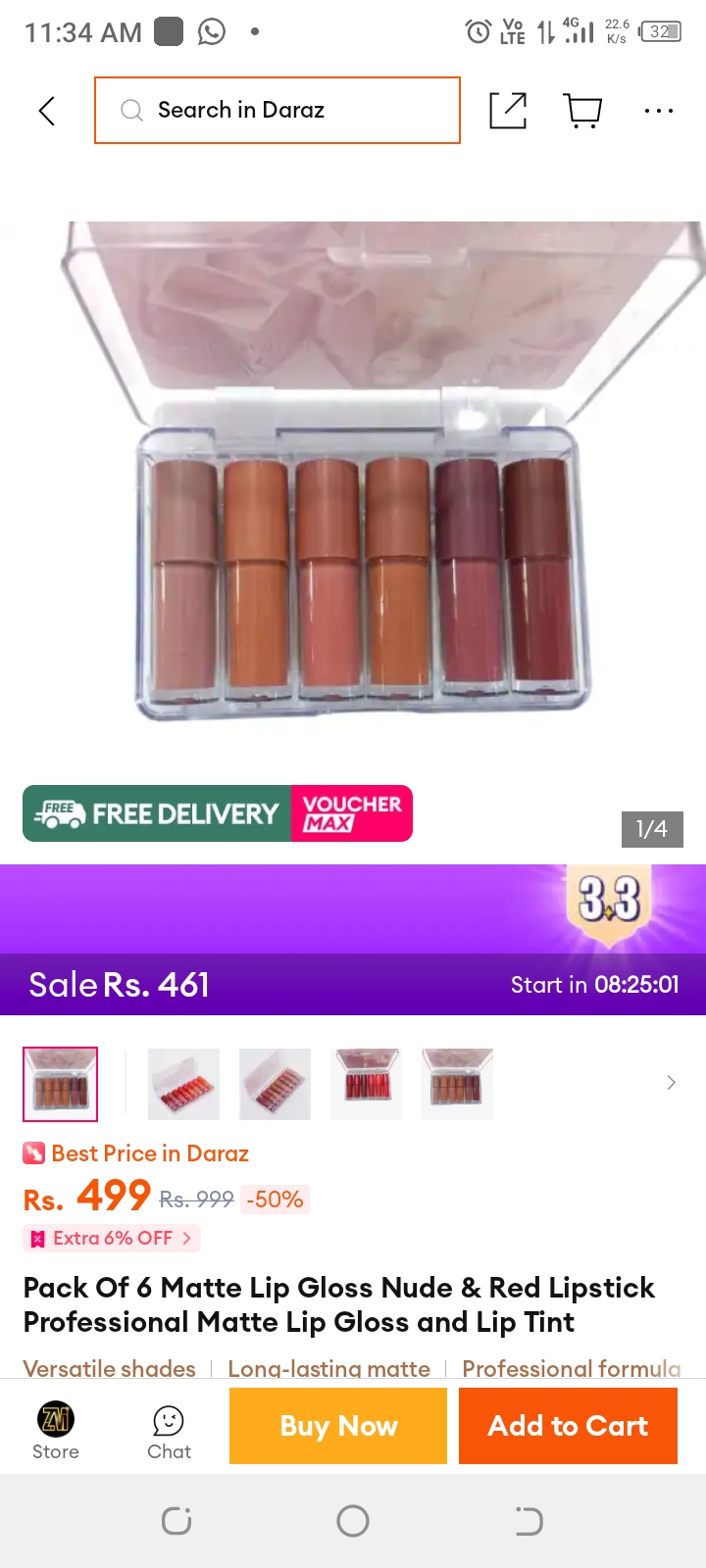Chat with the seller
This screenshot has height=1568, width=706.
pos(169,1433)
